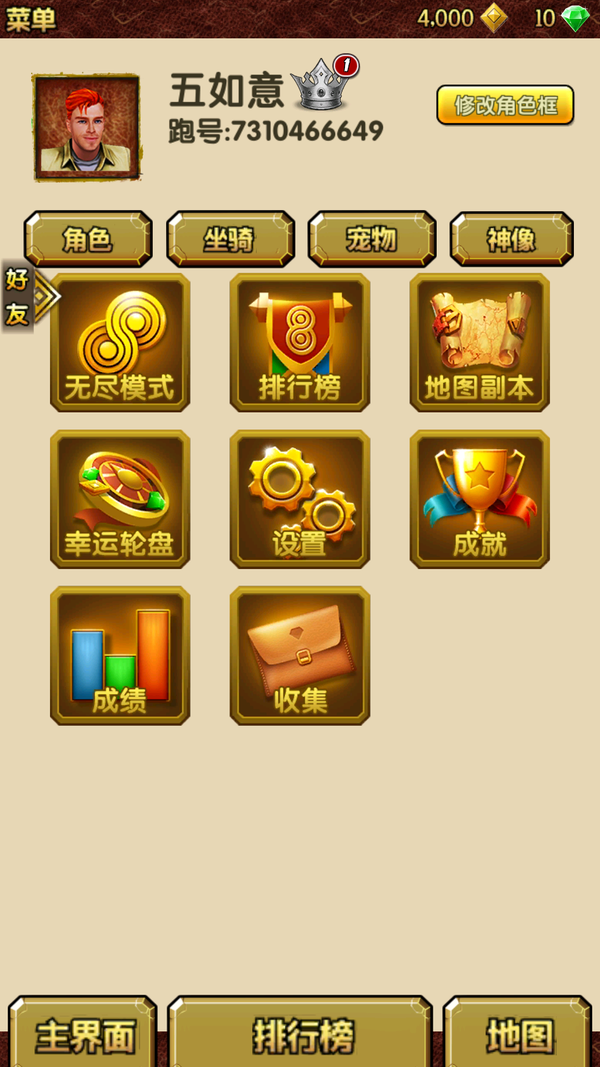Screen dimensions: 600x1067
Task: Open 设置 gears tile
Action: pyautogui.click(x=299, y=499)
